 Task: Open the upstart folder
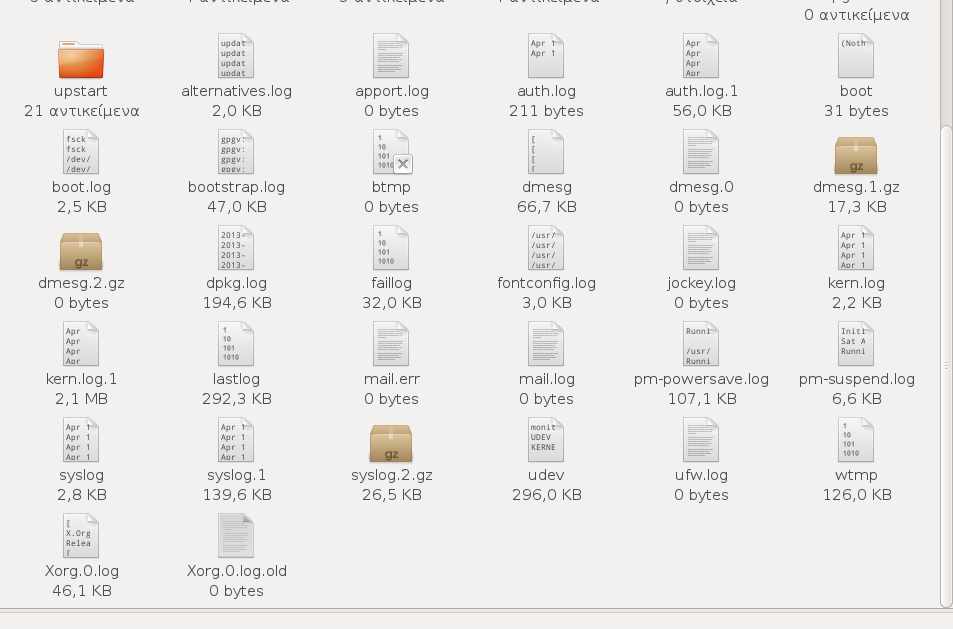coord(81,57)
